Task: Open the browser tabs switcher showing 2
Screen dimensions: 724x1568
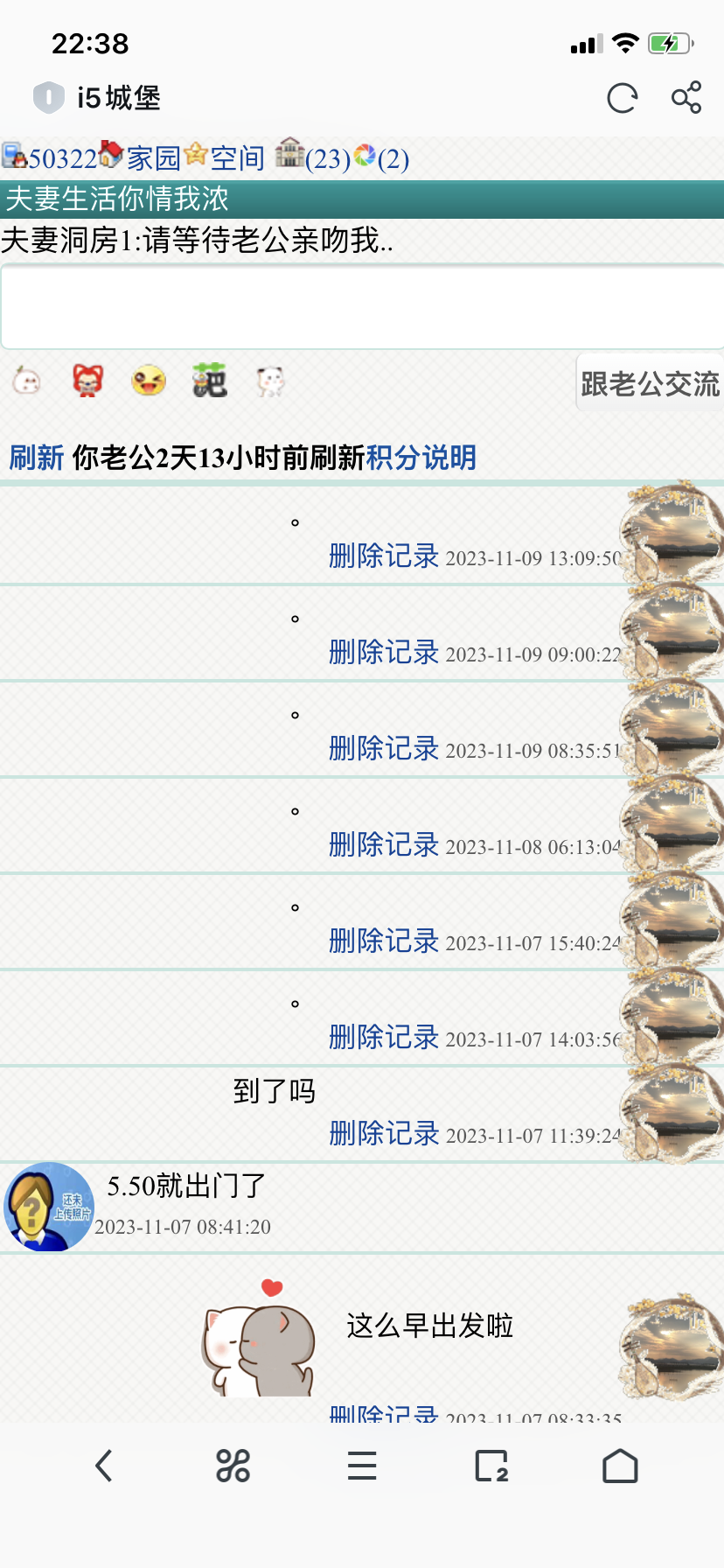Action: [x=491, y=1466]
